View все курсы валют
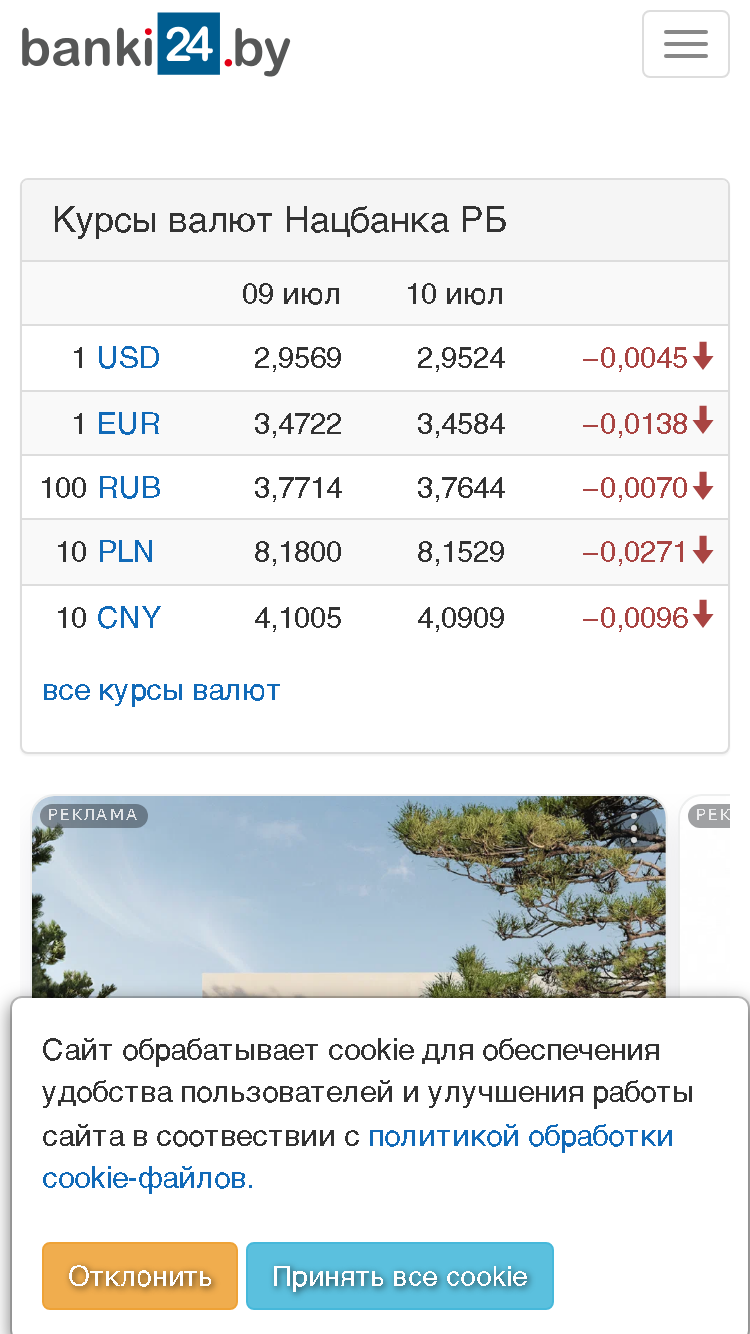This screenshot has height=1334, width=750. point(161,690)
